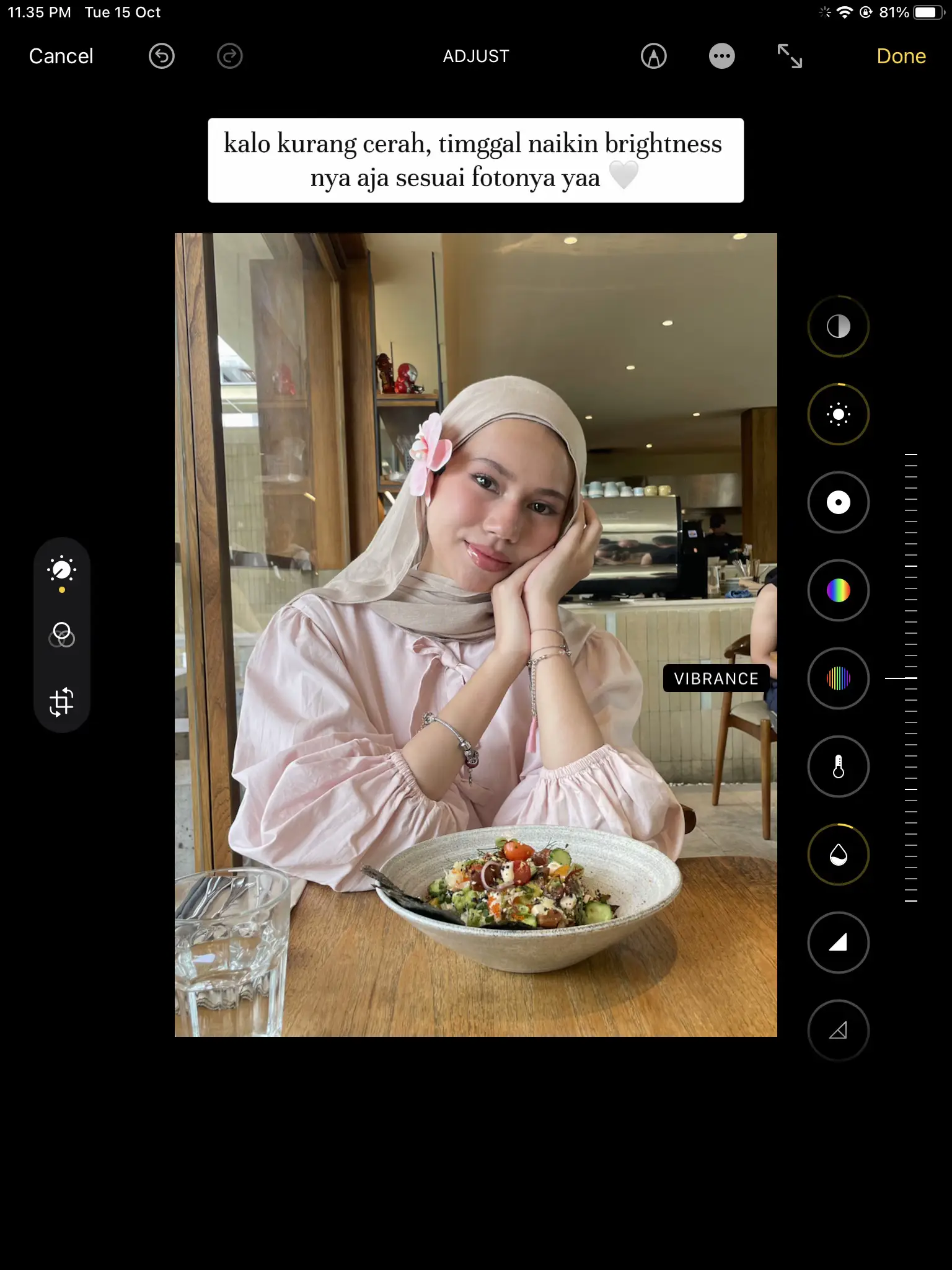
Task: Select the Brightness adjustment
Action: [x=838, y=414]
